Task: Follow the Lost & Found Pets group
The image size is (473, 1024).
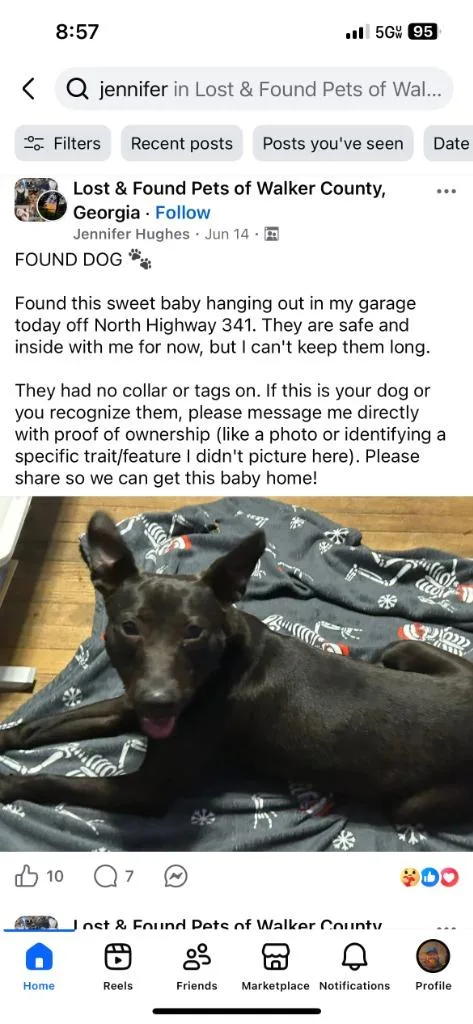Action: click(183, 213)
